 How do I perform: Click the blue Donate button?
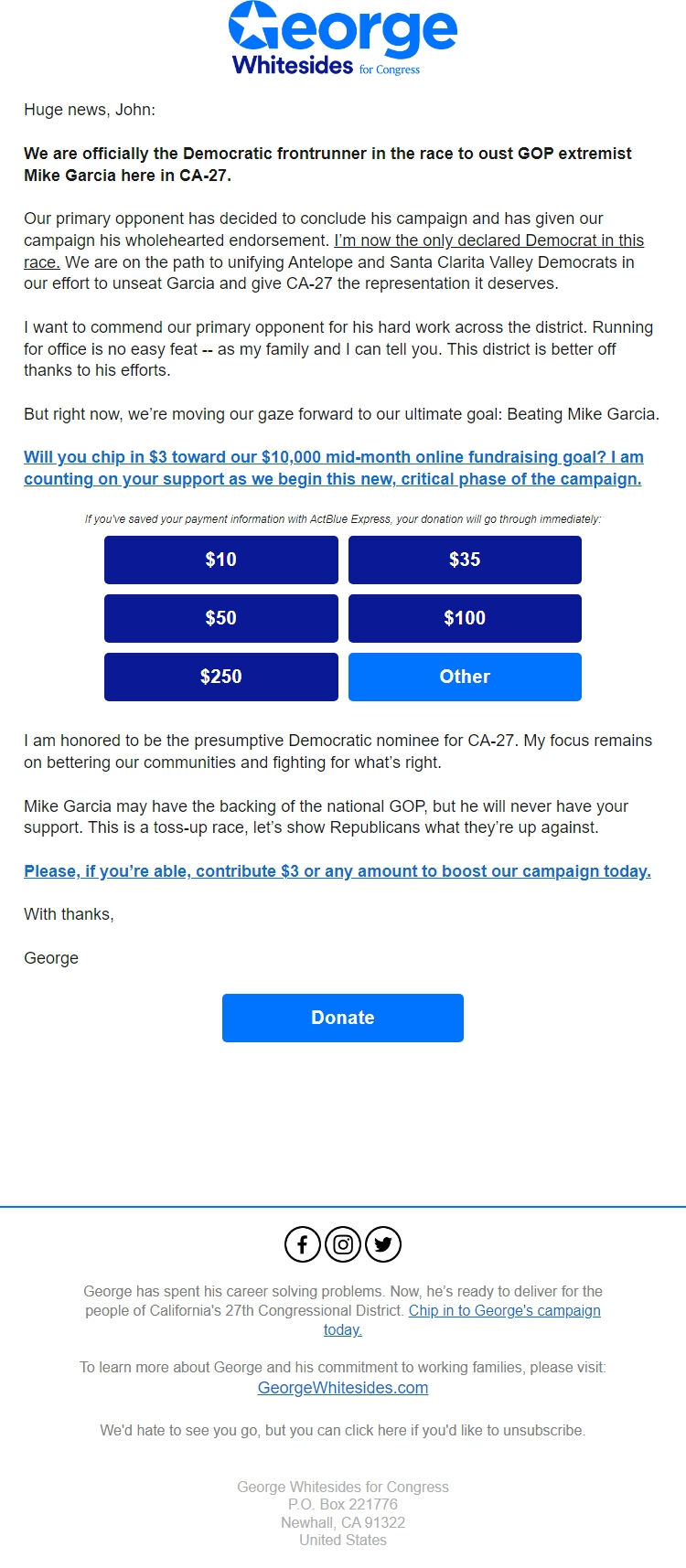[342, 1017]
